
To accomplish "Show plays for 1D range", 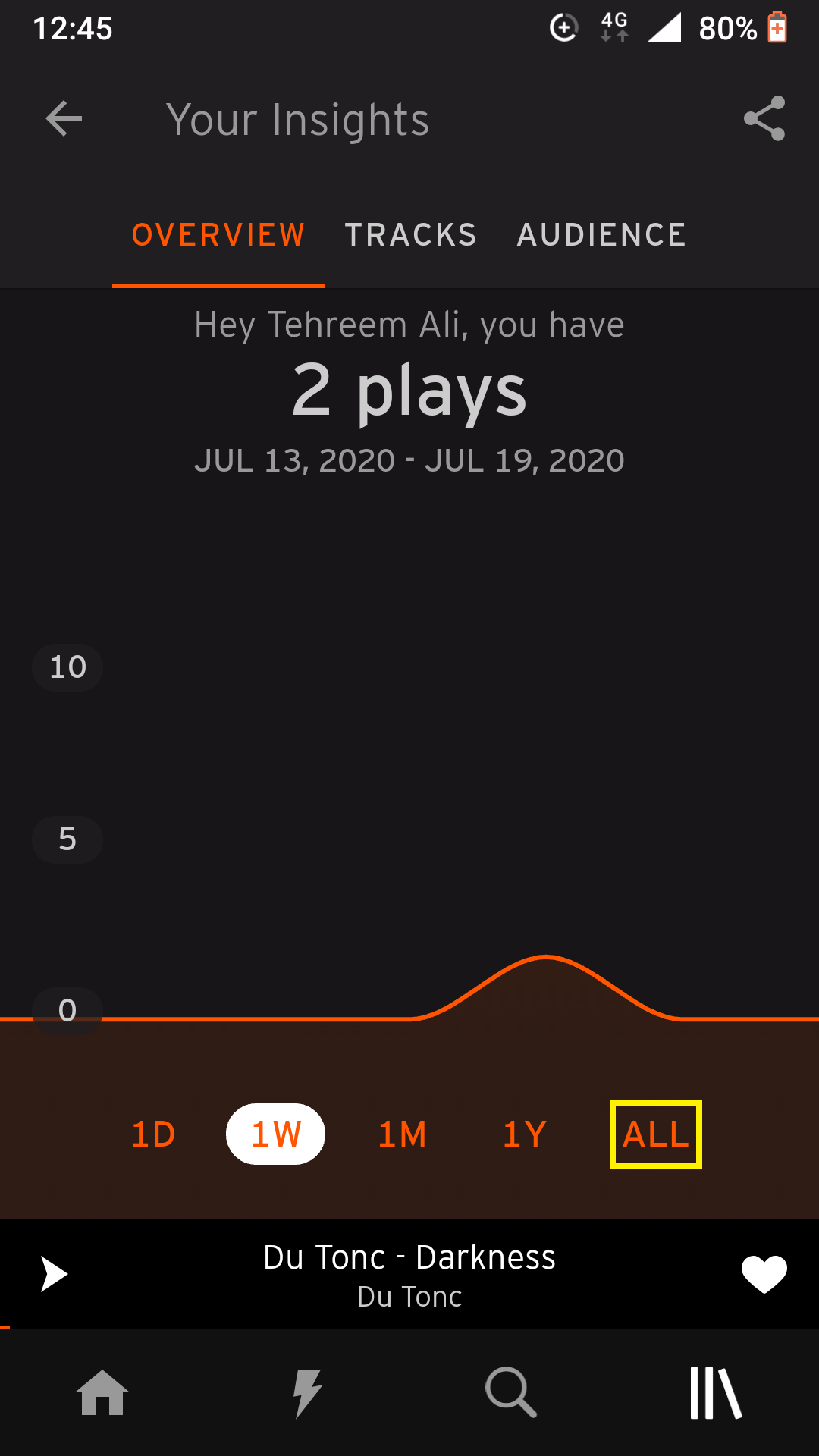I will (153, 1134).
